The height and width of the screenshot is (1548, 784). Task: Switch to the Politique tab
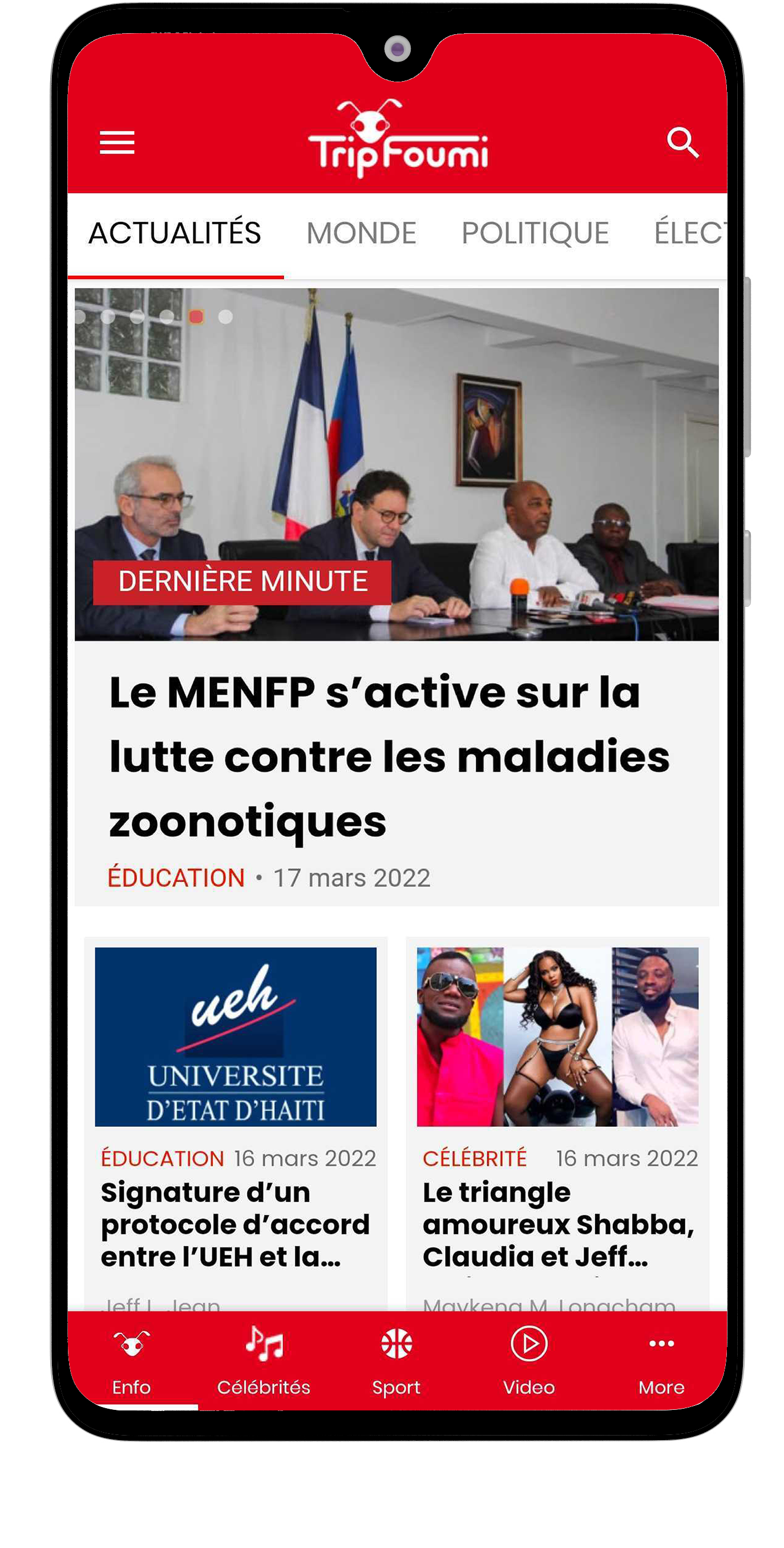(535, 233)
